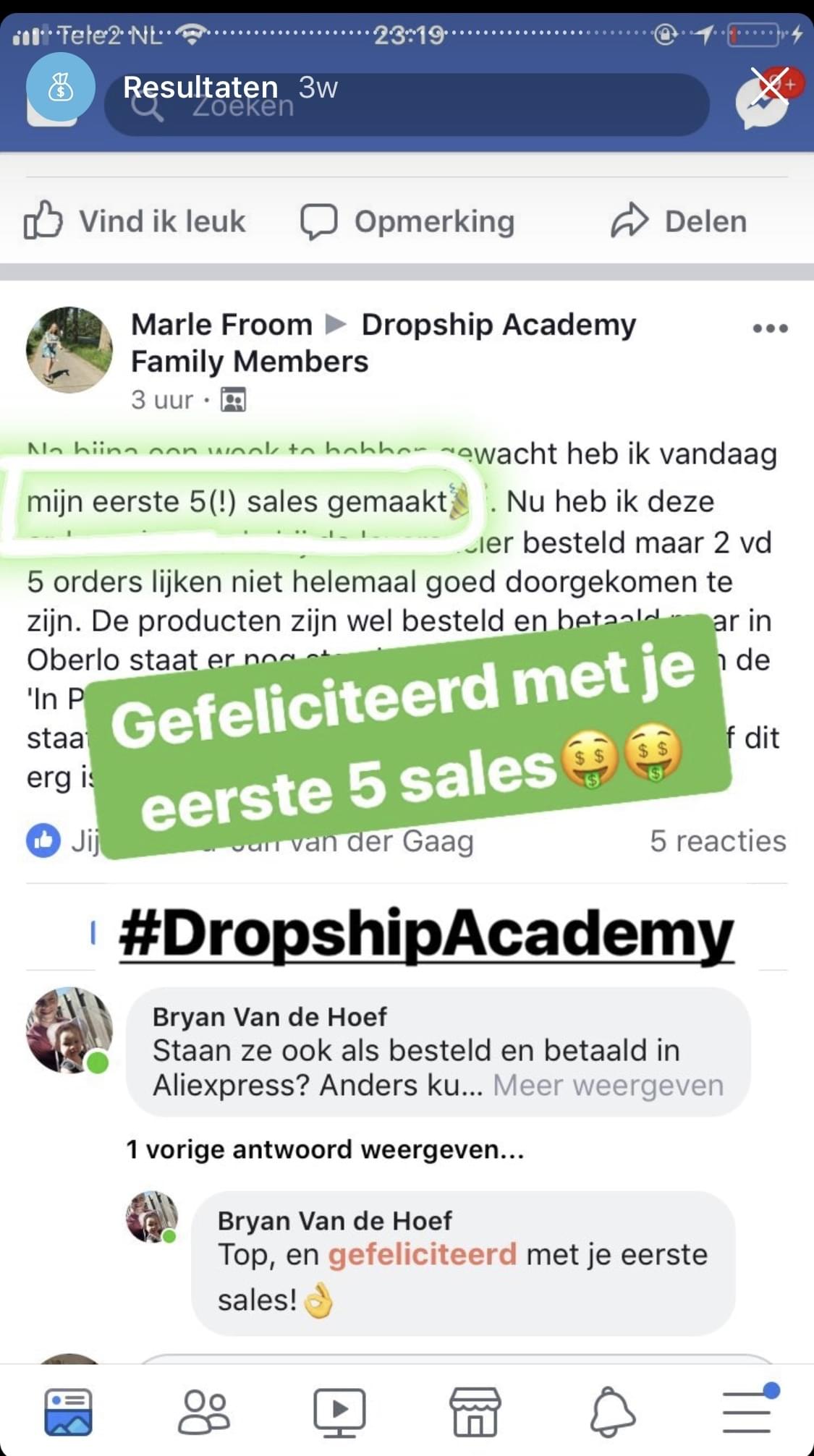Open the Resultaten highlight profile icon
Screen dimensions: 814x1456
point(61,88)
